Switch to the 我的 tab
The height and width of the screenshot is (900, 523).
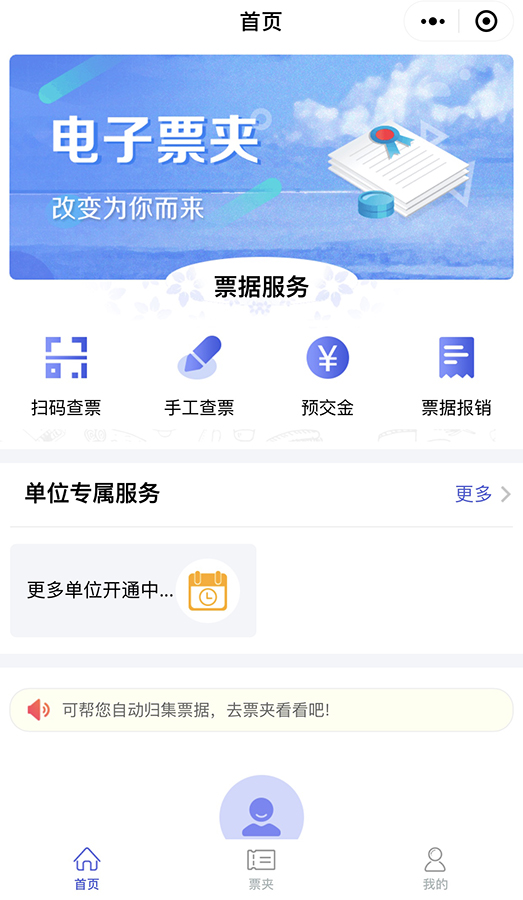(x=435, y=868)
